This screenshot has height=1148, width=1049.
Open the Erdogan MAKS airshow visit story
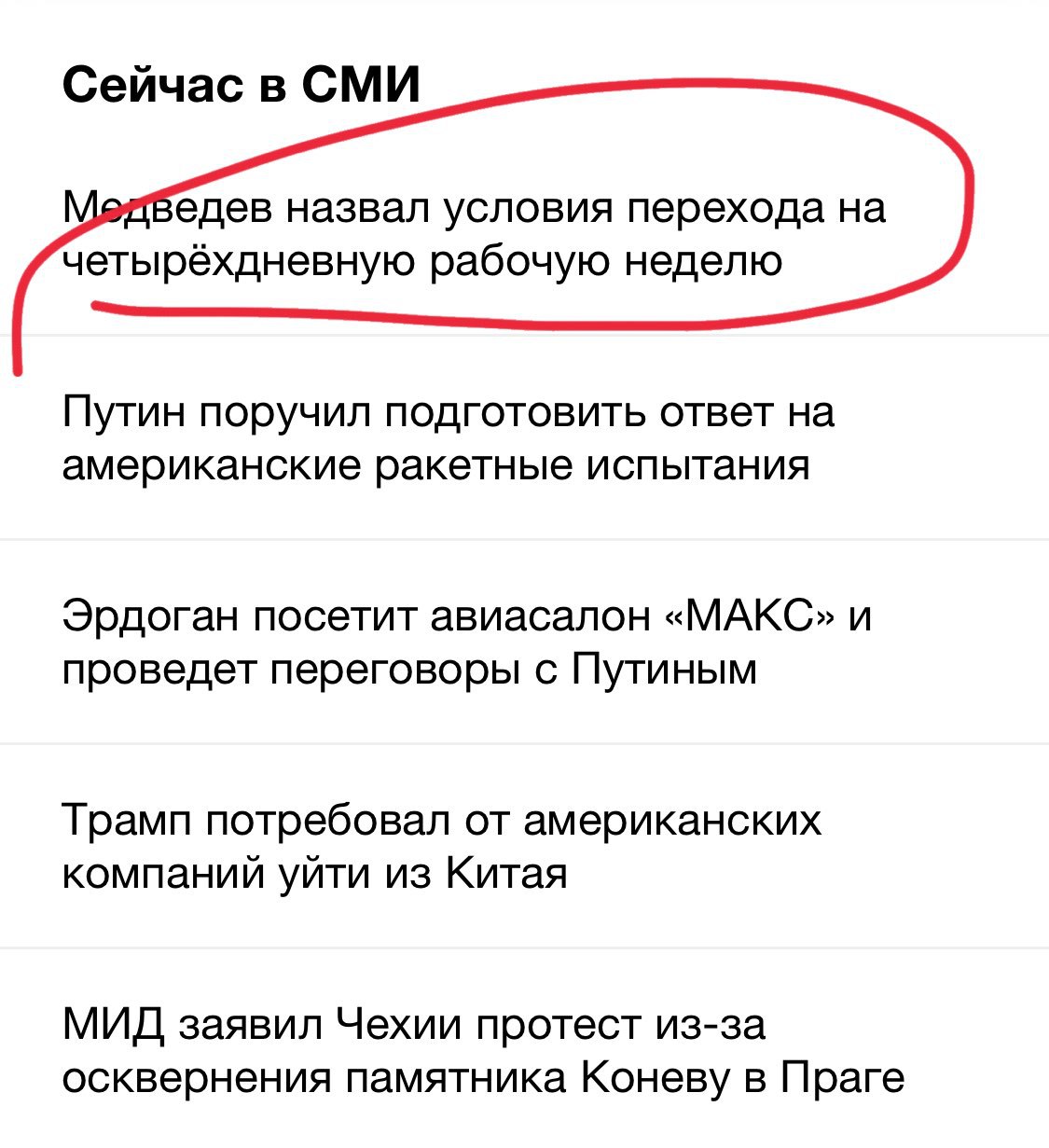tap(466, 642)
